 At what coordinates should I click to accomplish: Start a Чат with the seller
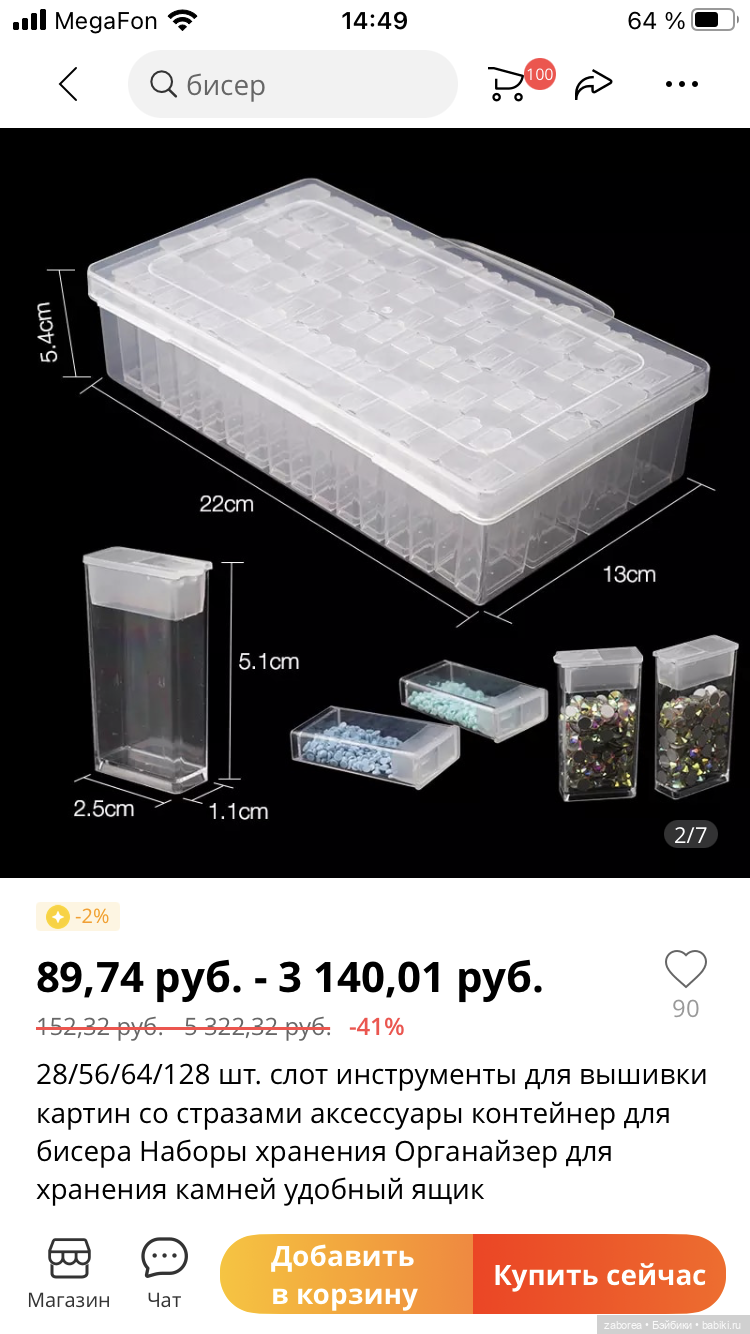pos(164,1272)
